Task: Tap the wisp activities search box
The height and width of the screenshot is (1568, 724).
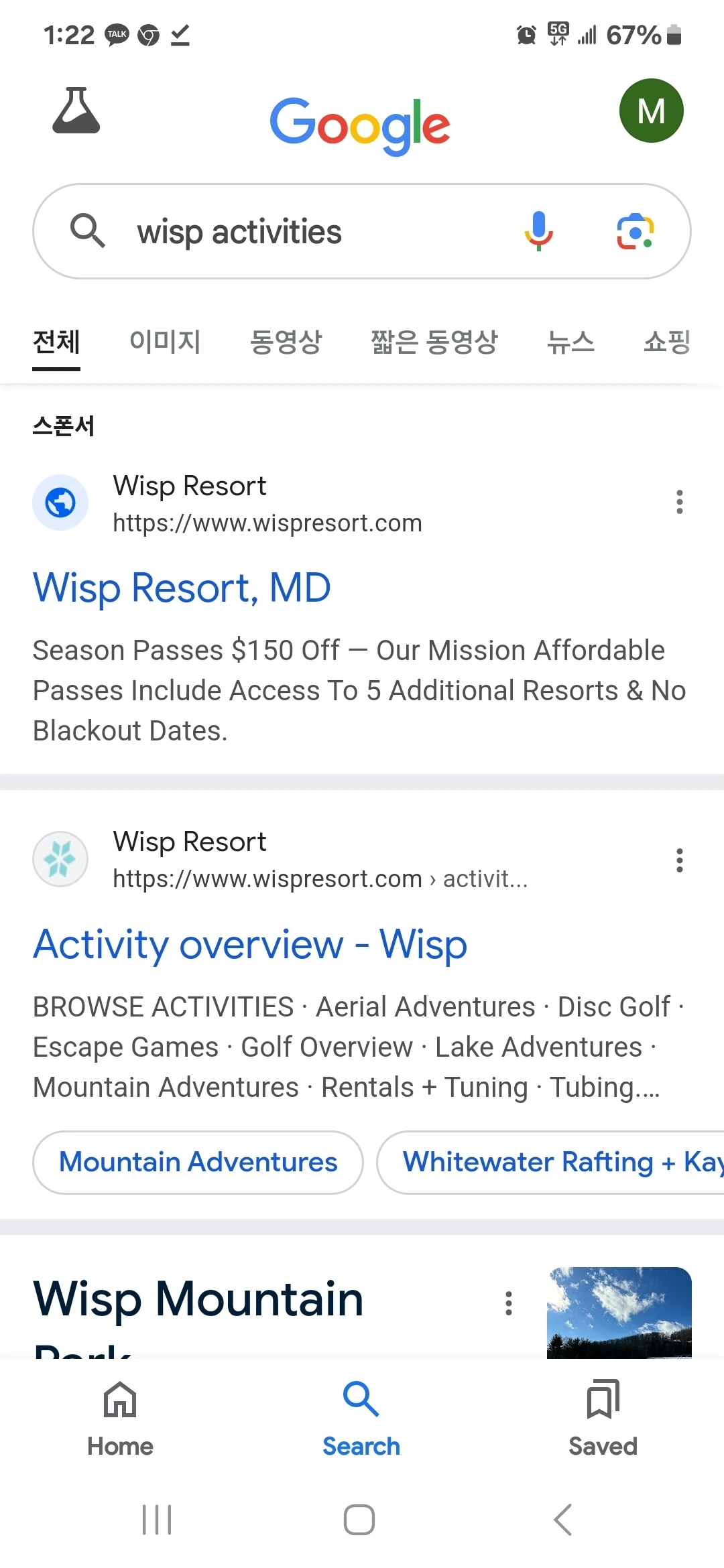Action: 302,232
